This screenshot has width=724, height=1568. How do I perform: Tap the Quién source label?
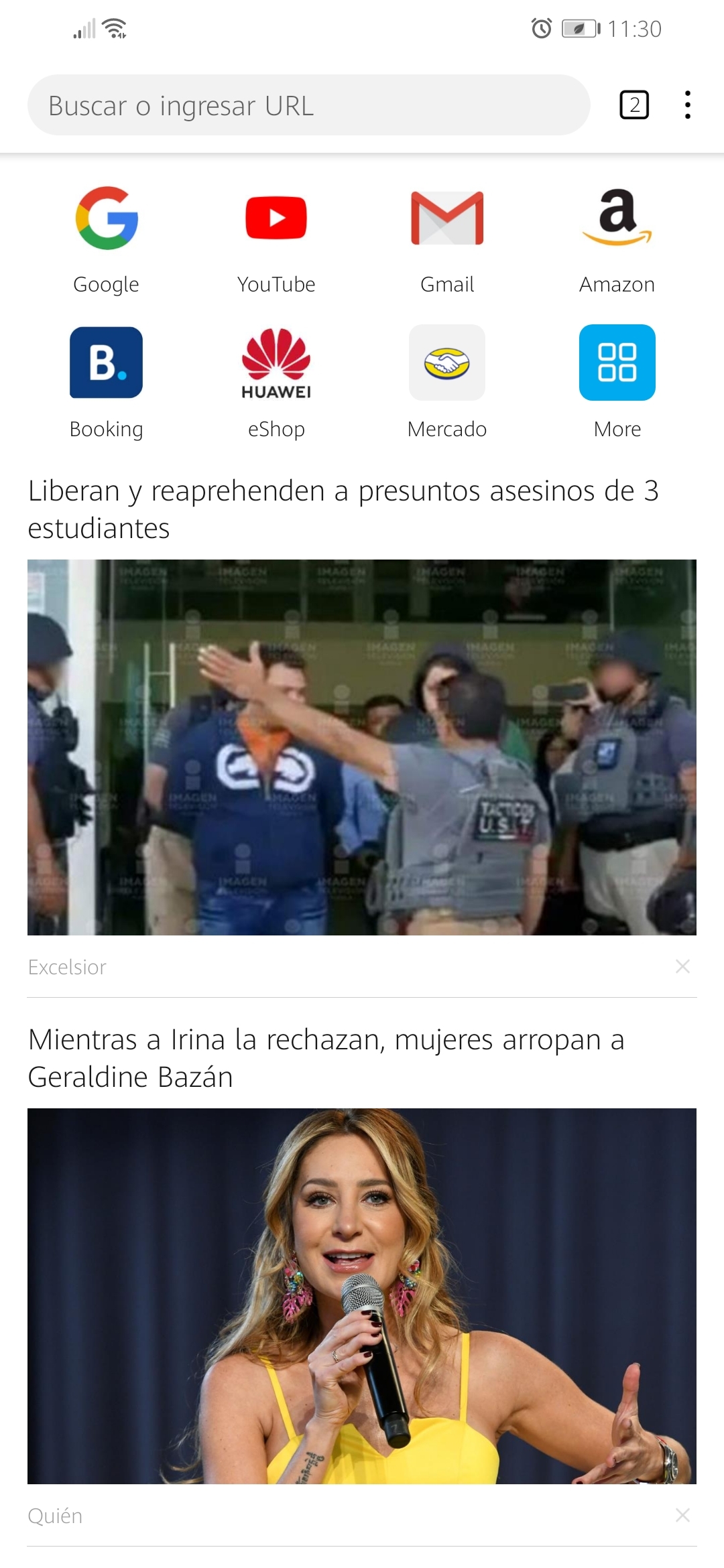pyautogui.click(x=54, y=1516)
